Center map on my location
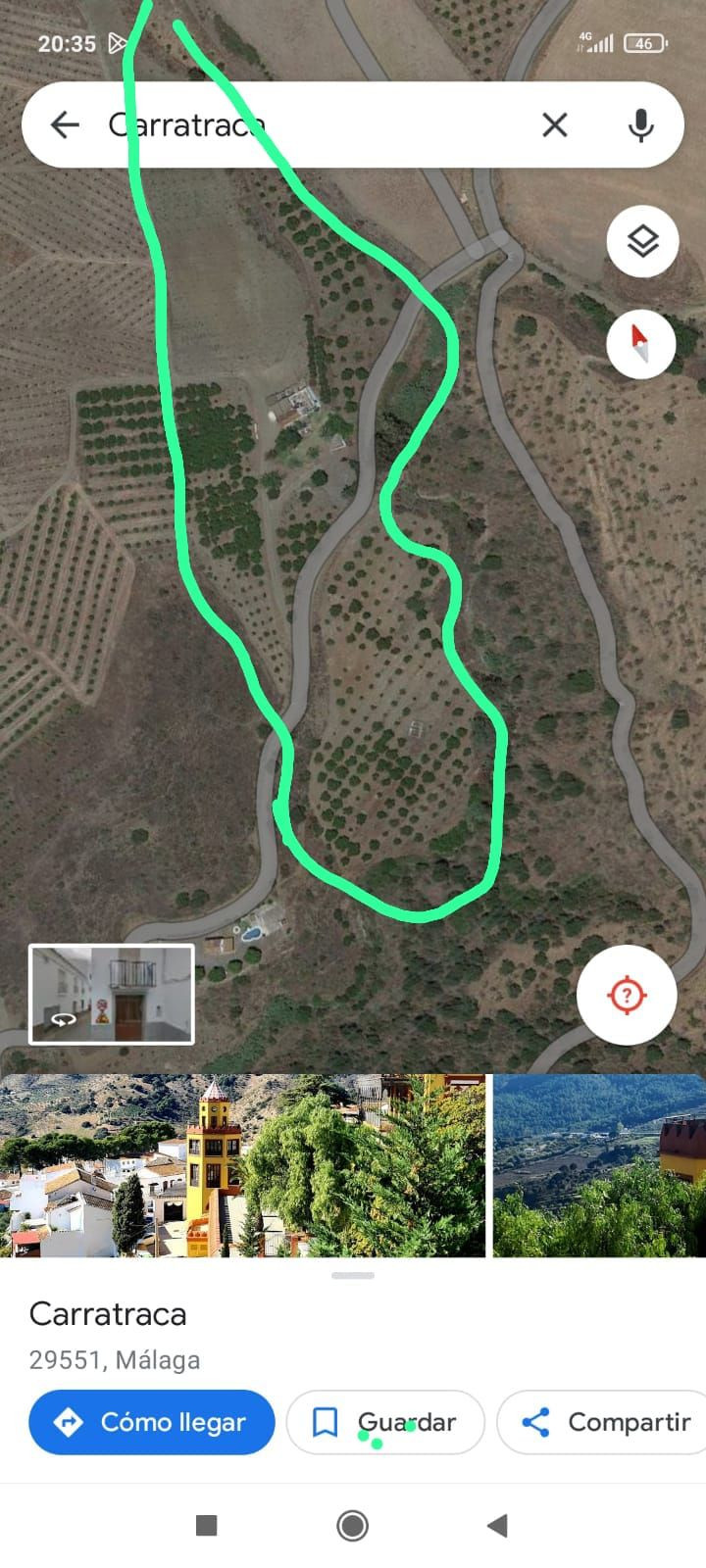 627,995
